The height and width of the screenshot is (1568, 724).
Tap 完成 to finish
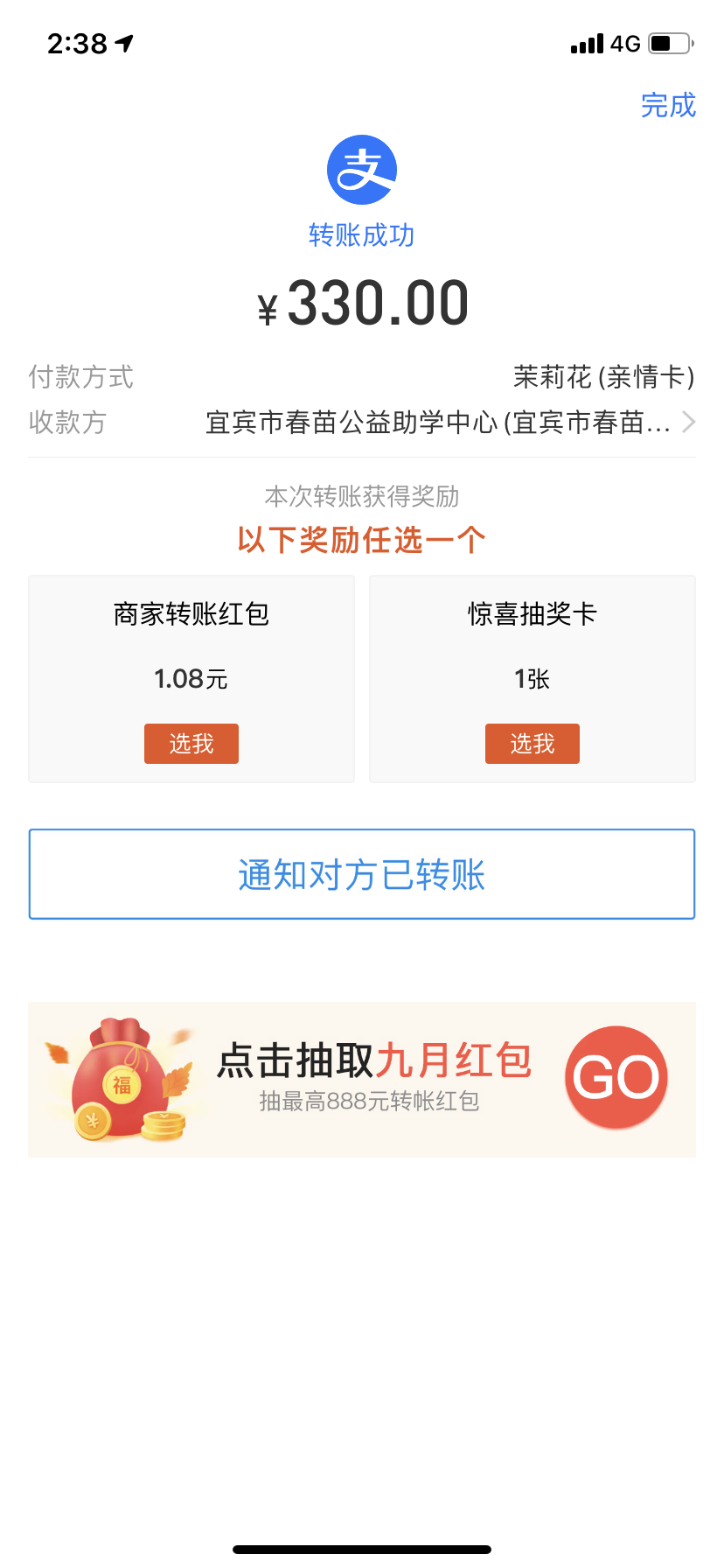(x=668, y=105)
